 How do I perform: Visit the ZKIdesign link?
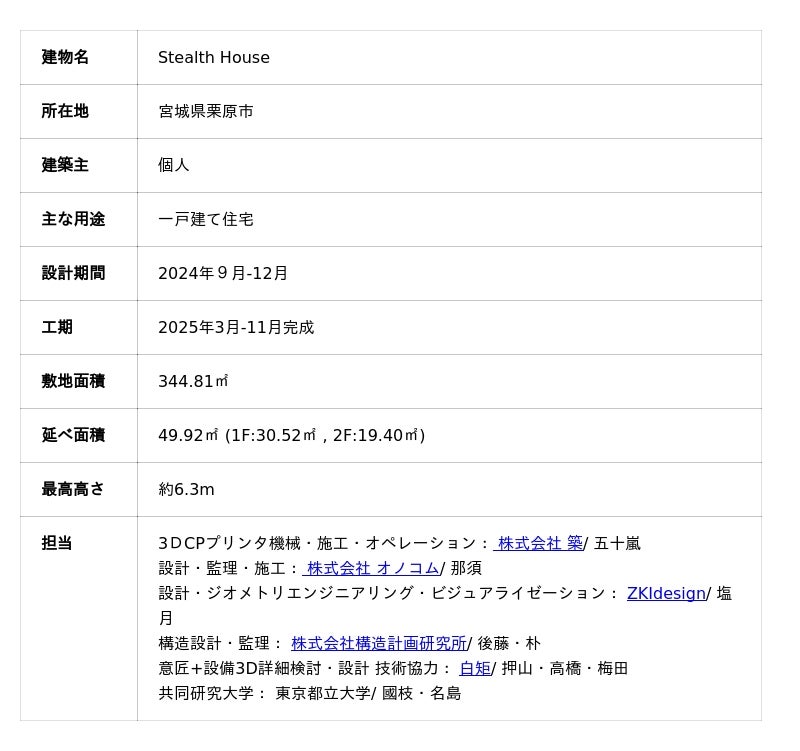[666, 593]
